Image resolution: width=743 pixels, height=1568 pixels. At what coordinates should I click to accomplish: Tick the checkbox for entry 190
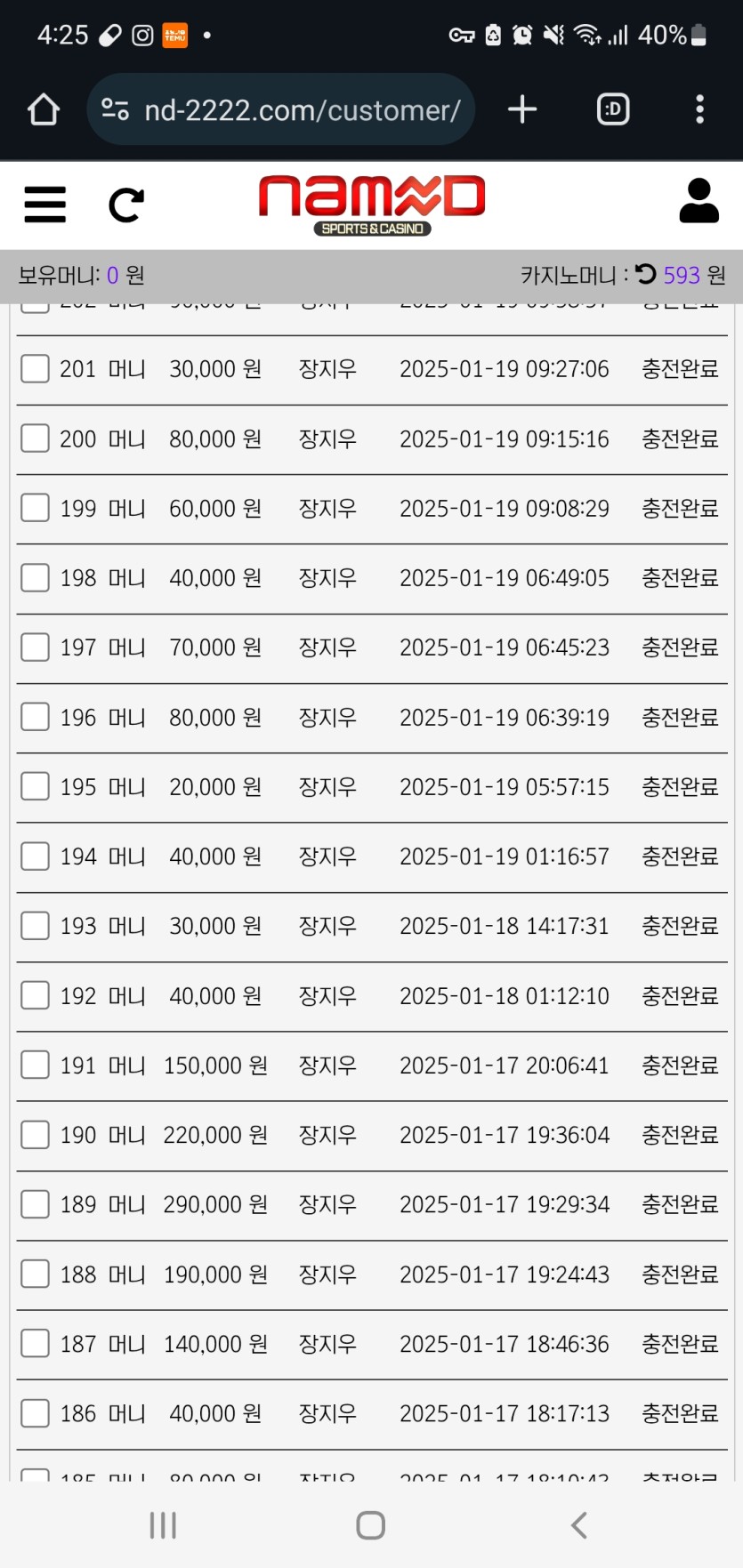(35, 1135)
